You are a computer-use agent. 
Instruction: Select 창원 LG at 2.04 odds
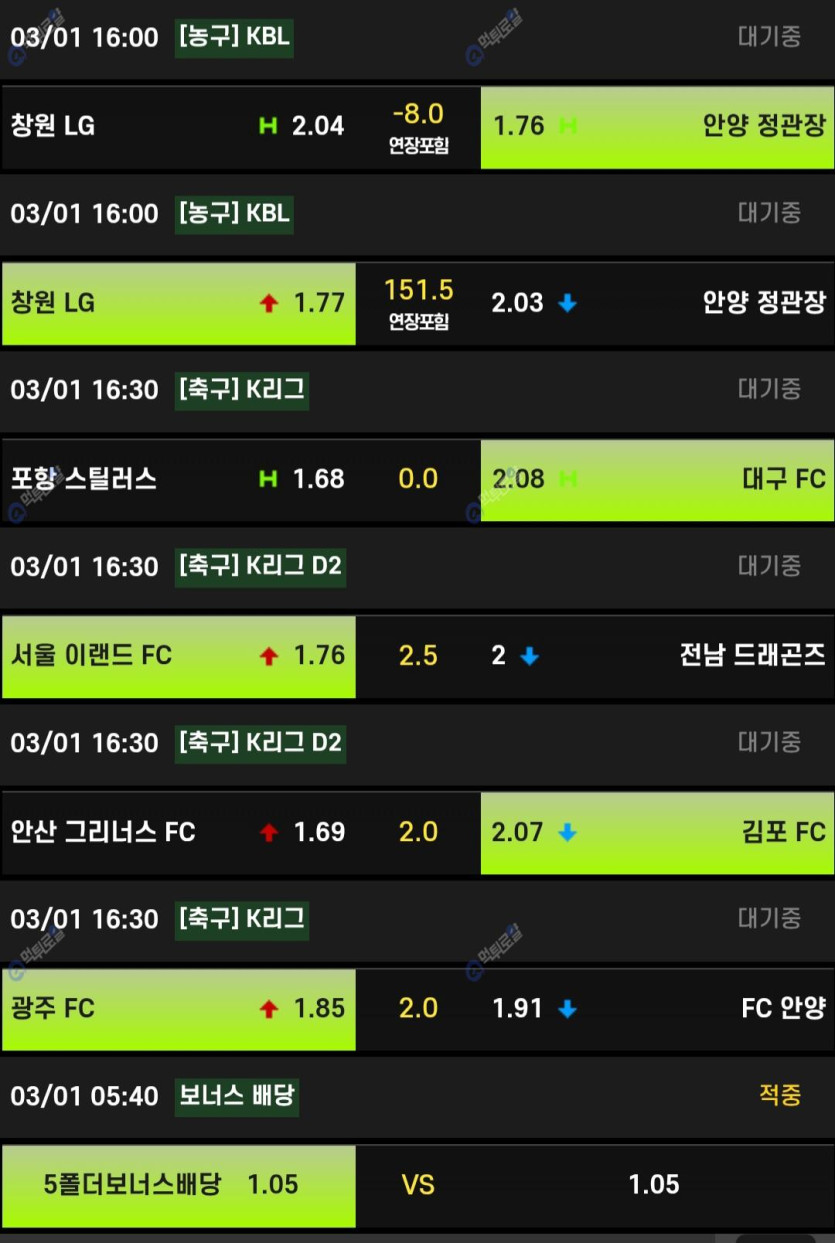click(x=179, y=126)
